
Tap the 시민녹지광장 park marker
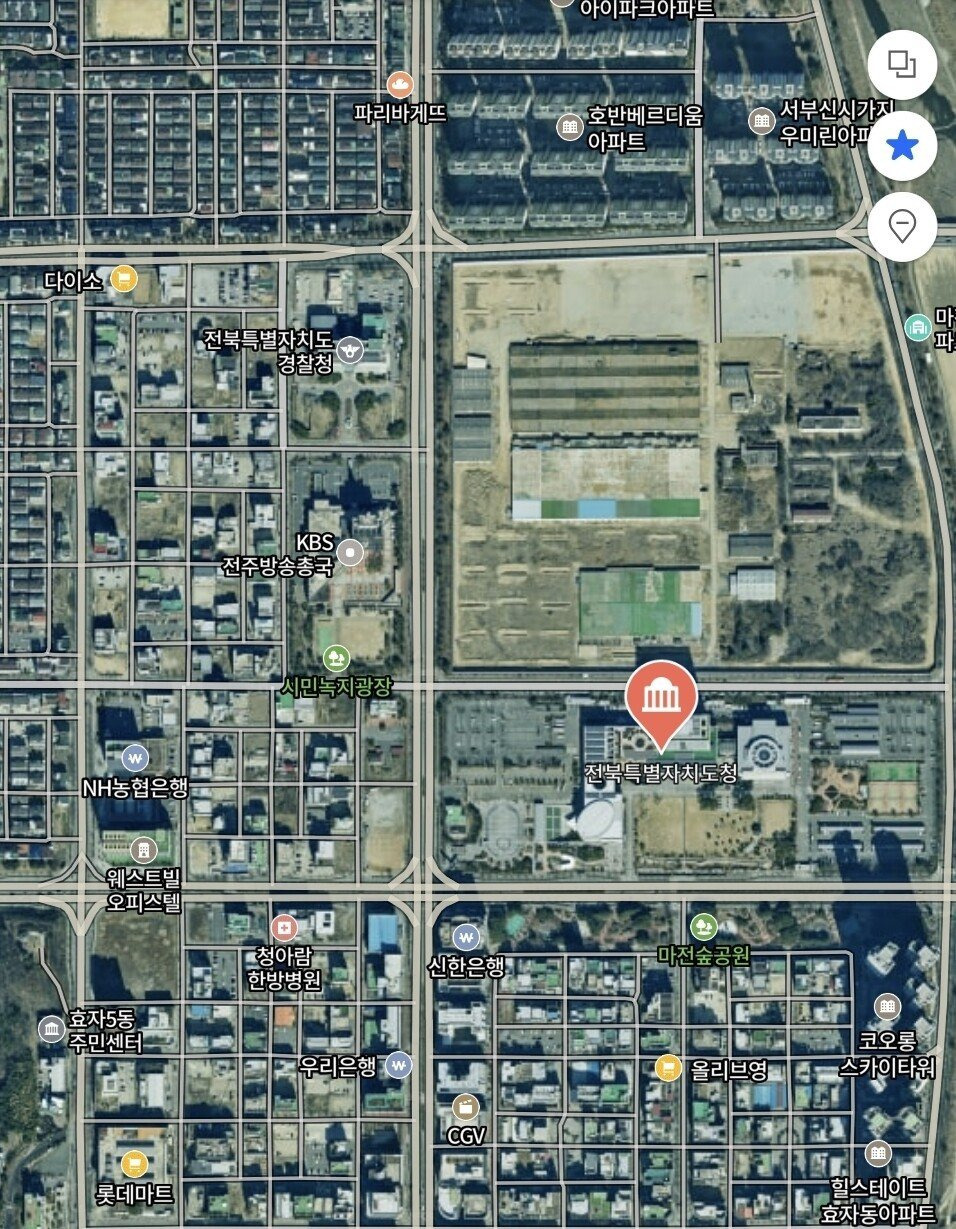[x=336, y=658]
